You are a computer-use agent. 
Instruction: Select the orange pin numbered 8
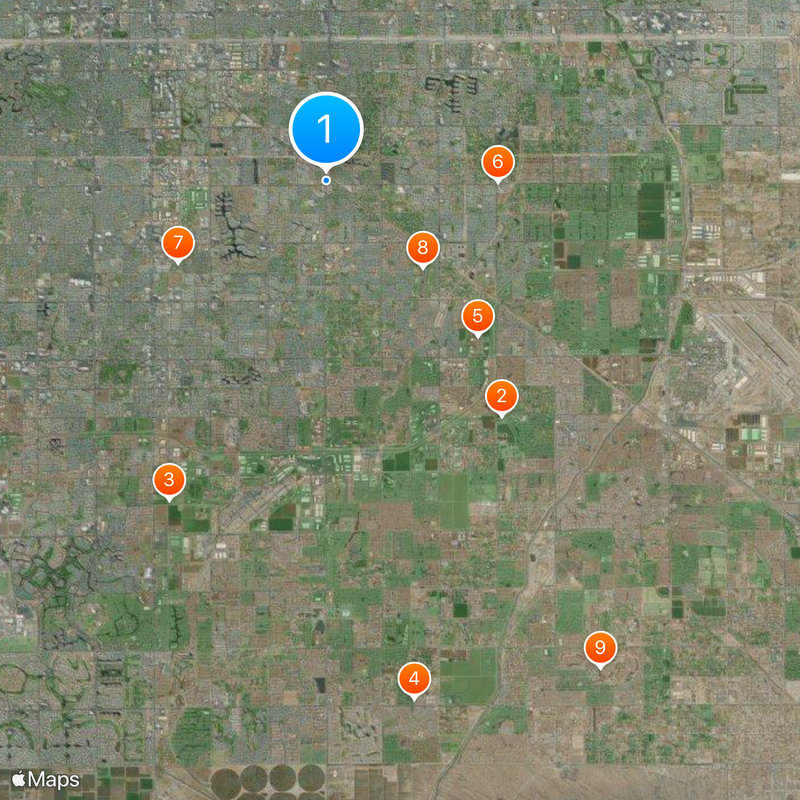click(423, 248)
